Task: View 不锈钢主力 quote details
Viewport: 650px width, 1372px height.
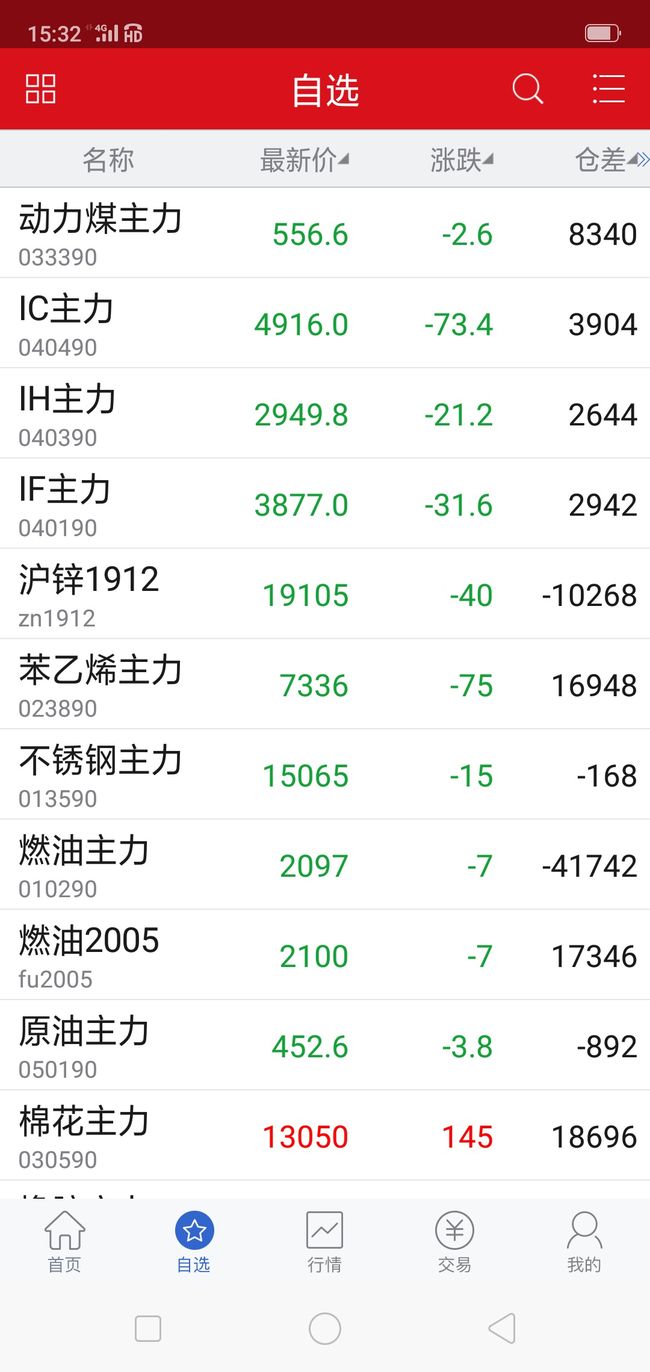Action: (325, 774)
